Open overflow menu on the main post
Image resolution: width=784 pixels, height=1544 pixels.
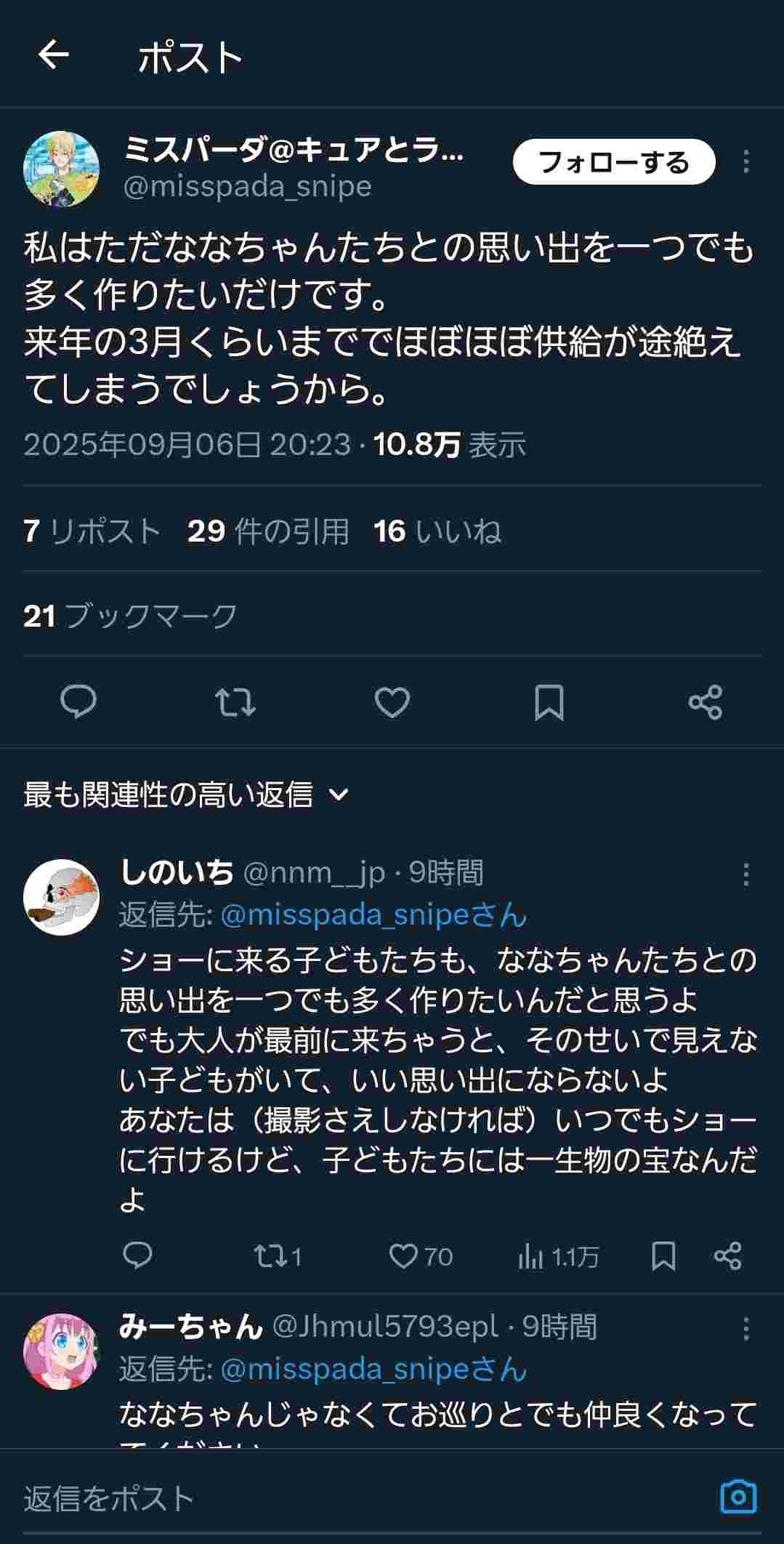pos(745,161)
